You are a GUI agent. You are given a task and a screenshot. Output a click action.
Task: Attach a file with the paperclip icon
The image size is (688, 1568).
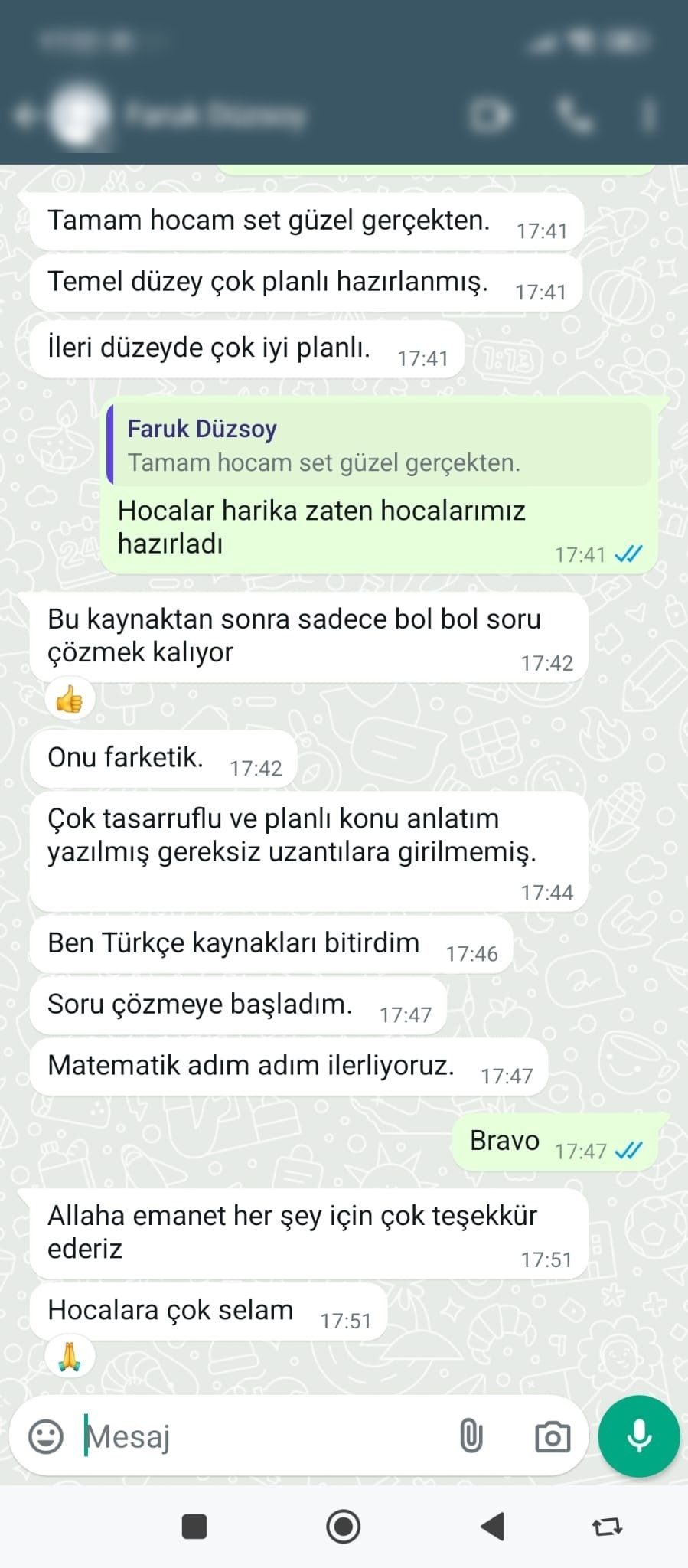pyautogui.click(x=471, y=1436)
